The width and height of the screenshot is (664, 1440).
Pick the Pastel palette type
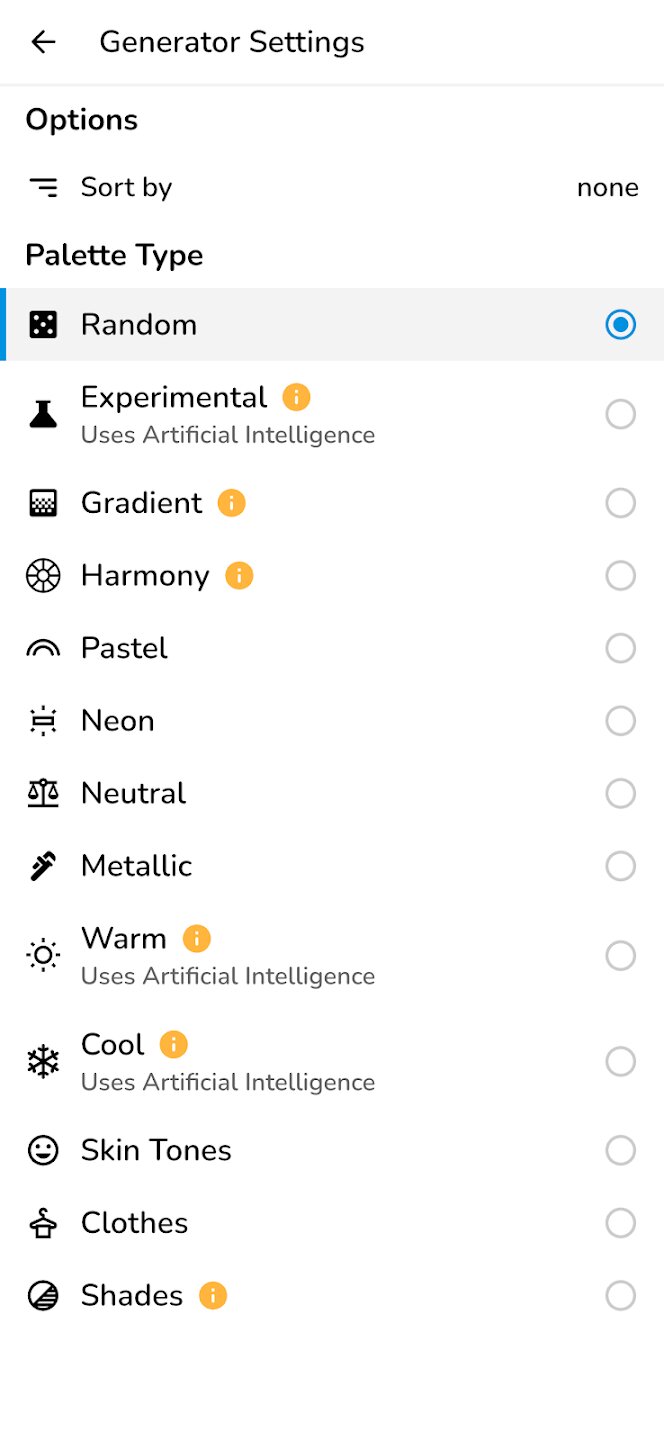coord(332,648)
